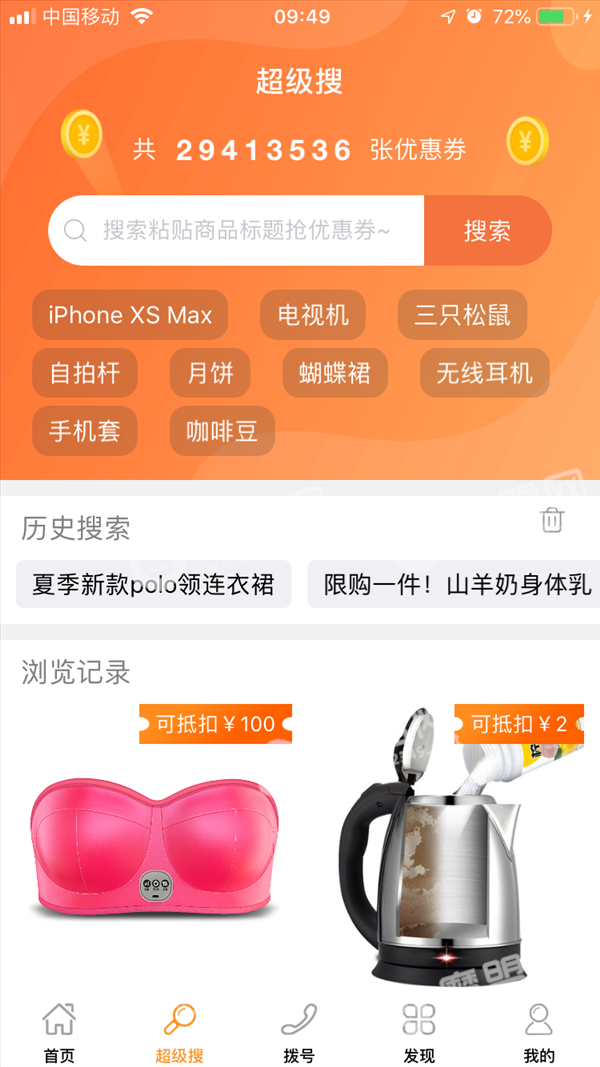Search again for 夏季新款polo领连衣裙
The width and height of the screenshot is (600, 1067).
(154, 584)
